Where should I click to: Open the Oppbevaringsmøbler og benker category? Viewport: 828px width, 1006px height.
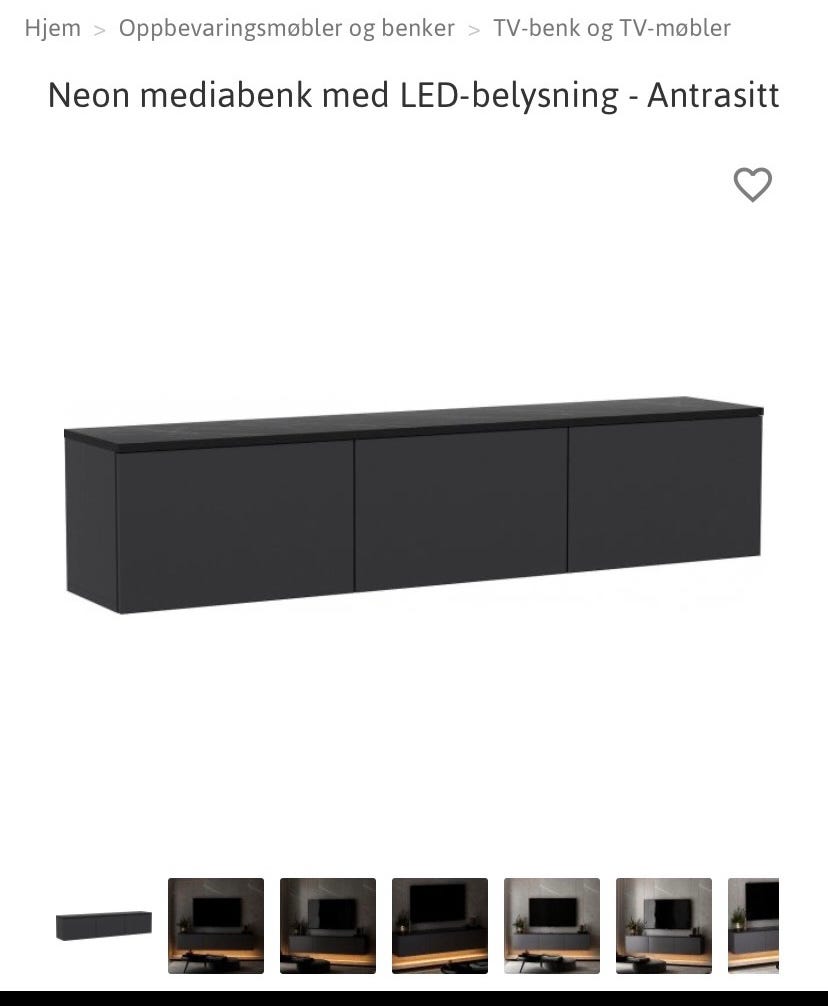(286, 29)
